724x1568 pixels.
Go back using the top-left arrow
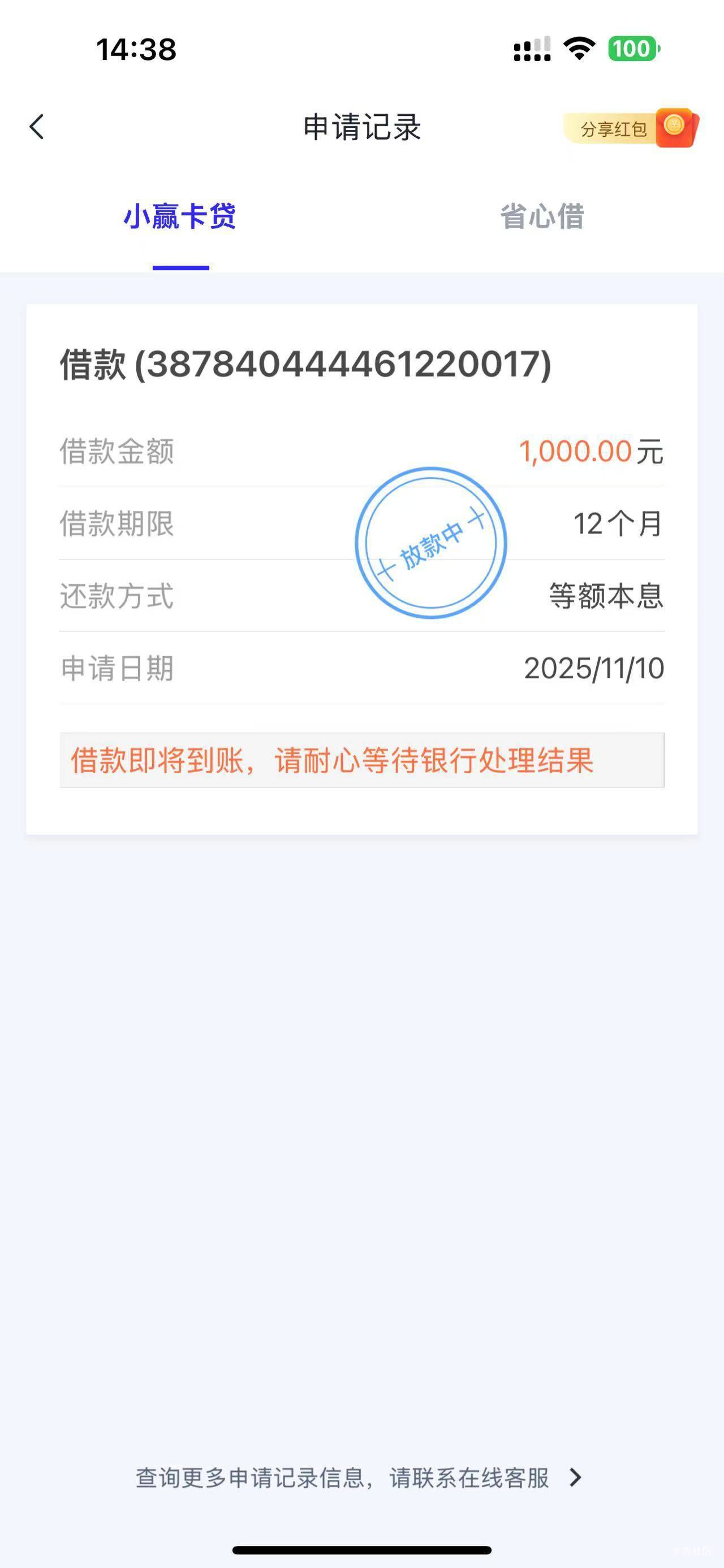click(37, 127)
